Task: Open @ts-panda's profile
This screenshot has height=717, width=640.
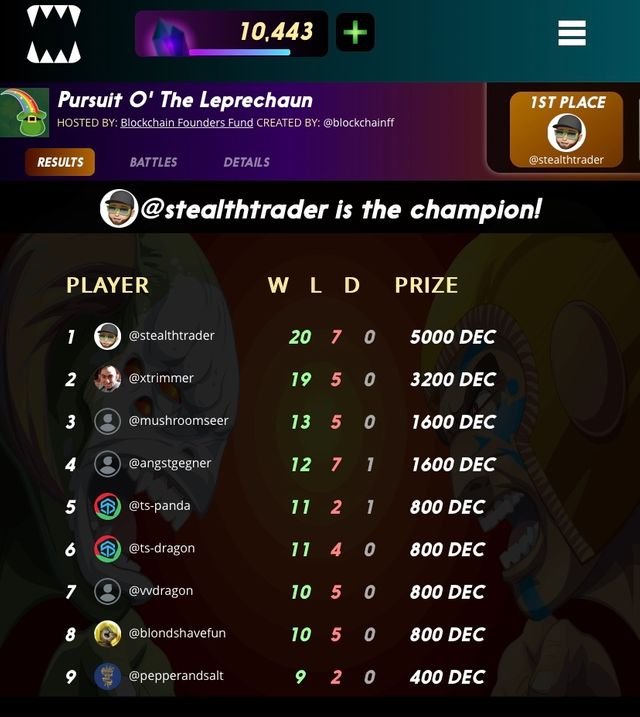Action: (159, 506)
